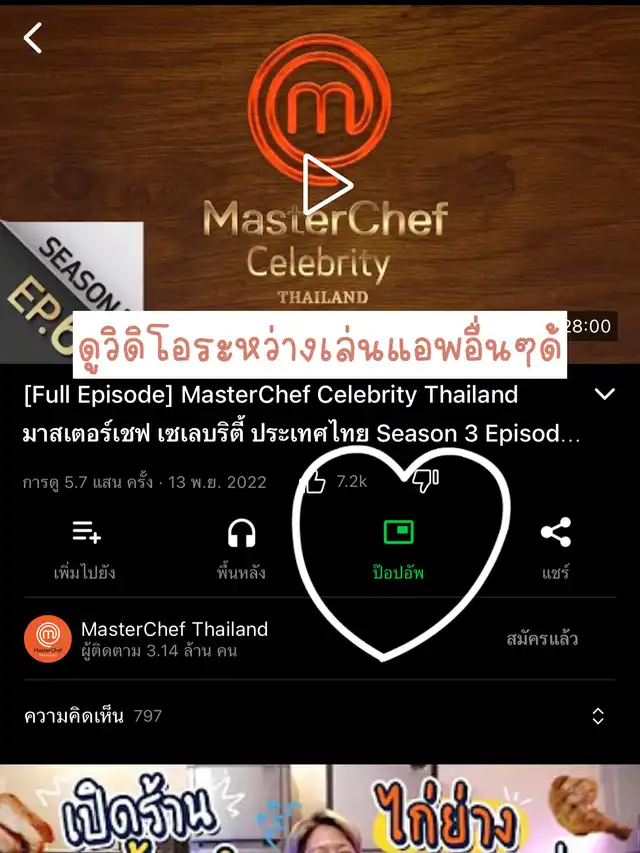
Task: Open popup player via ป๊อปอัพ
Action: (399, 547)
